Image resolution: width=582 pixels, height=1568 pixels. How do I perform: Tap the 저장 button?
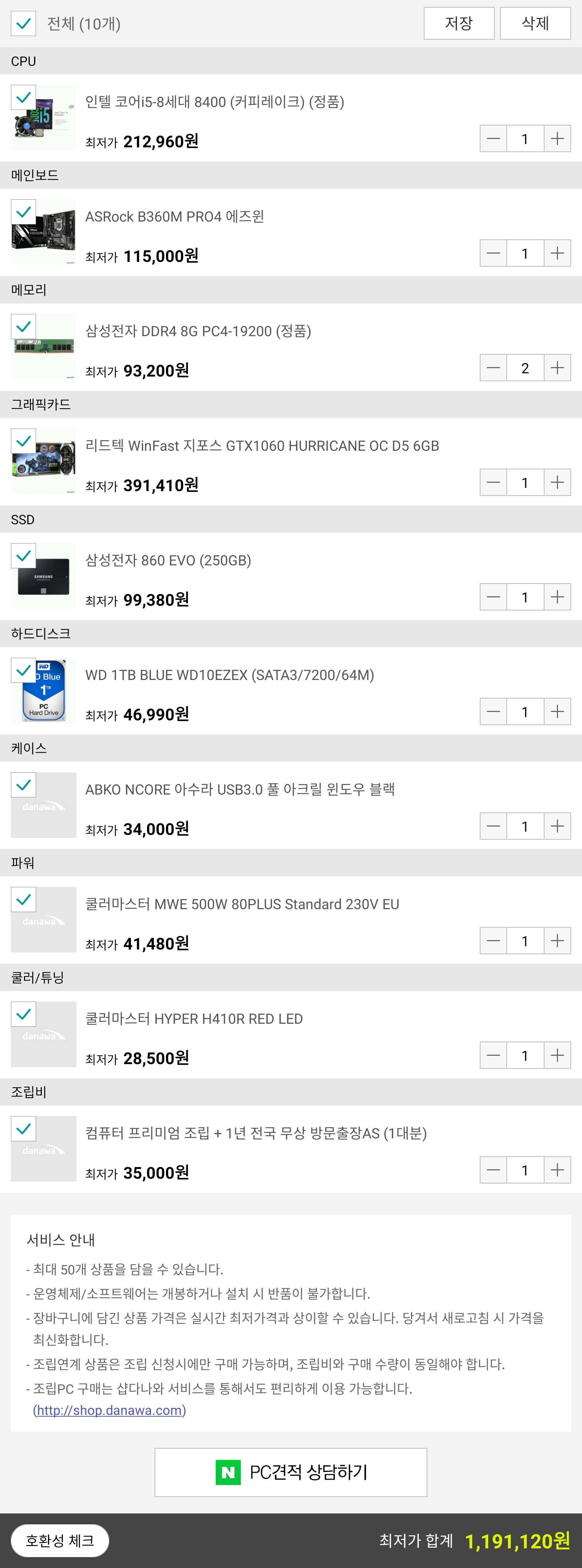(x=459, y=24)
